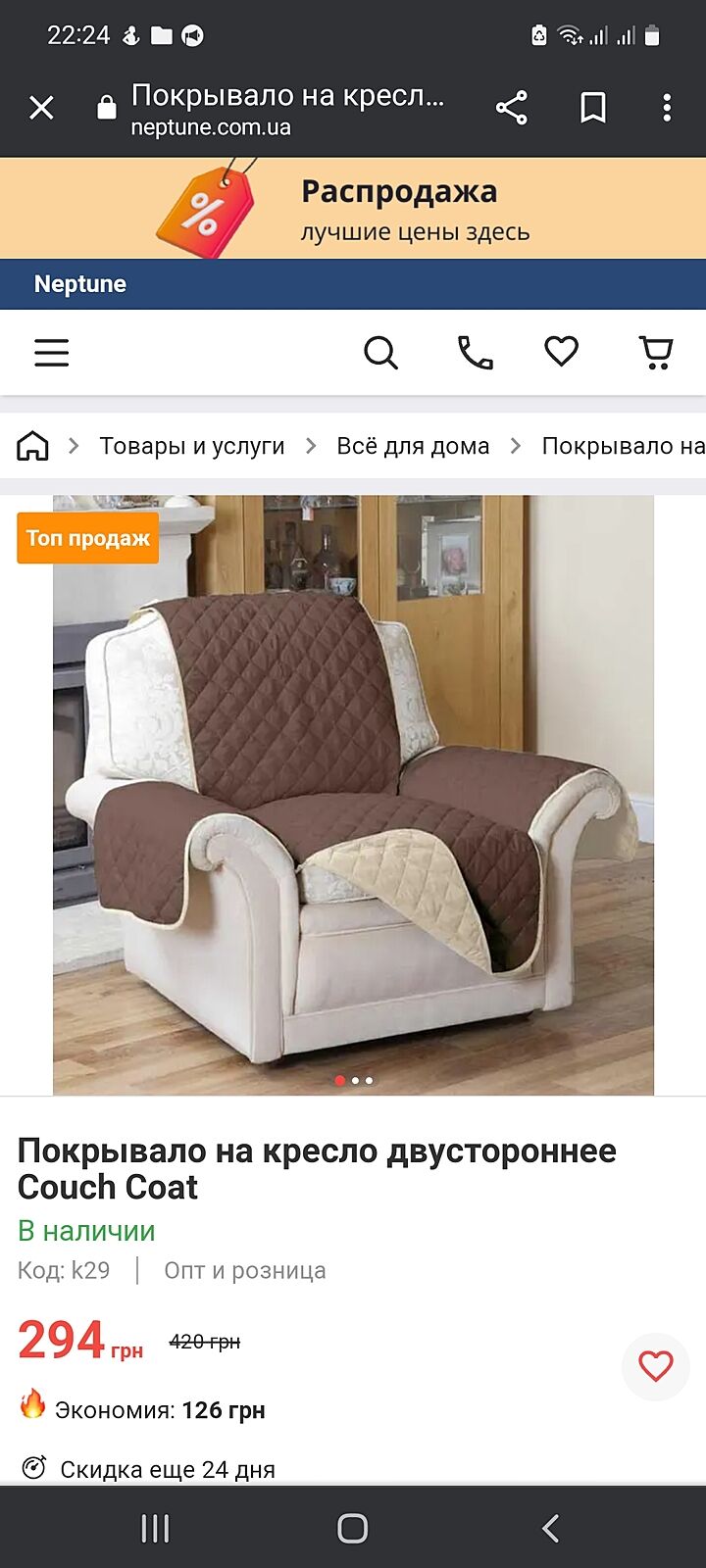Open the browser overflow menu
The width and height of the screenshot is (706, 1568).
pyautogui.click(x=667, y=107)
